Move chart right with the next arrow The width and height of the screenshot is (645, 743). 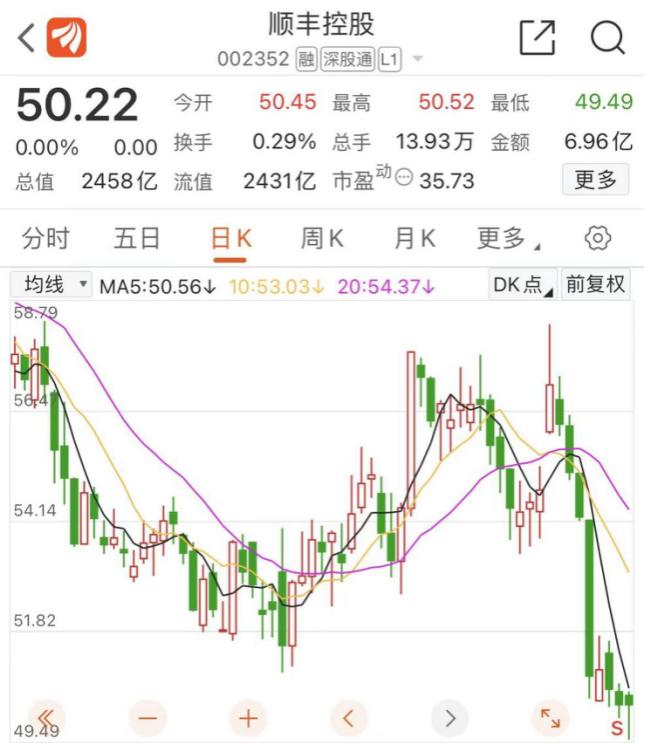[450, 719]
